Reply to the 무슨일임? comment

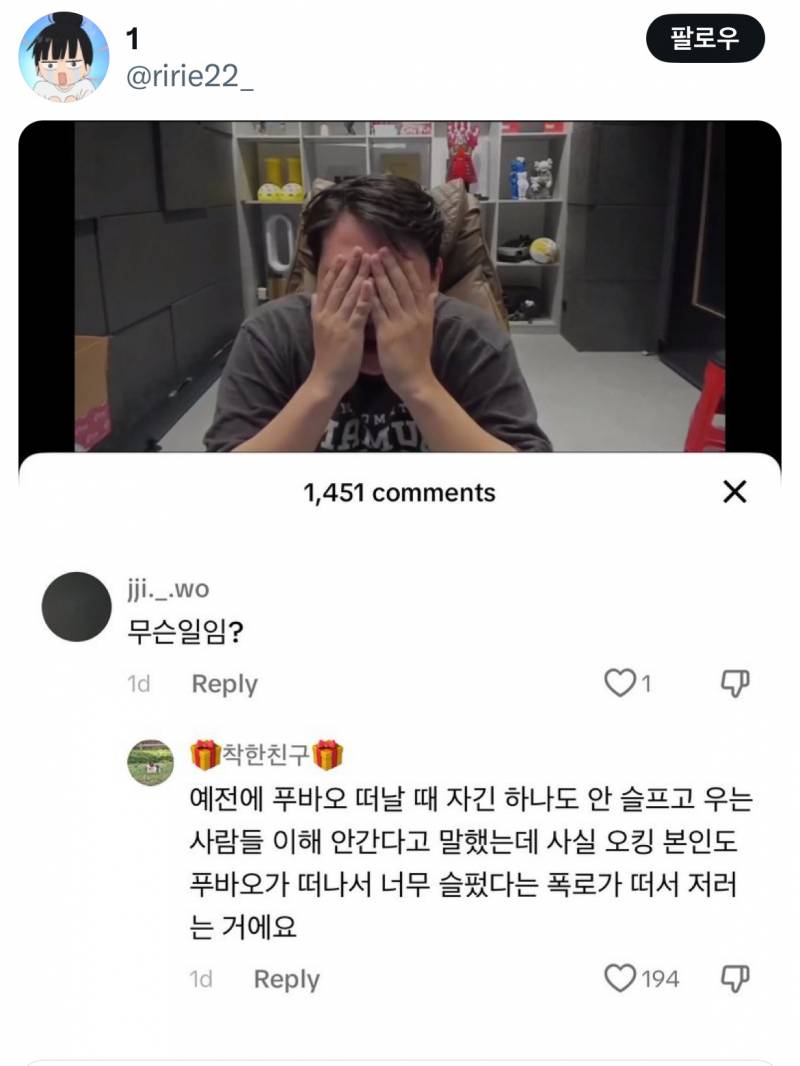click(224, 684)
